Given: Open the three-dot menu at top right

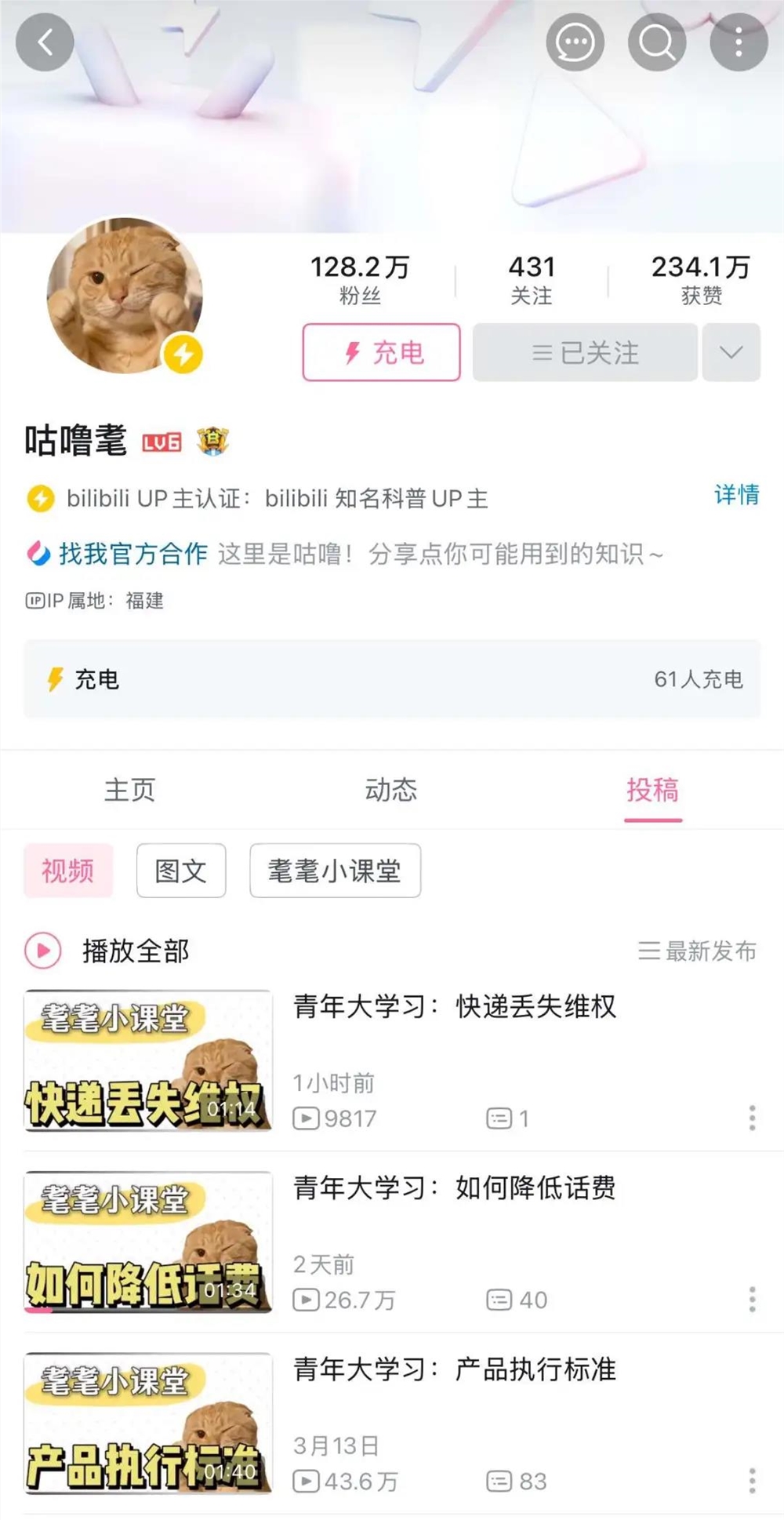Looking at the screenshot, I should coord(737,42).
